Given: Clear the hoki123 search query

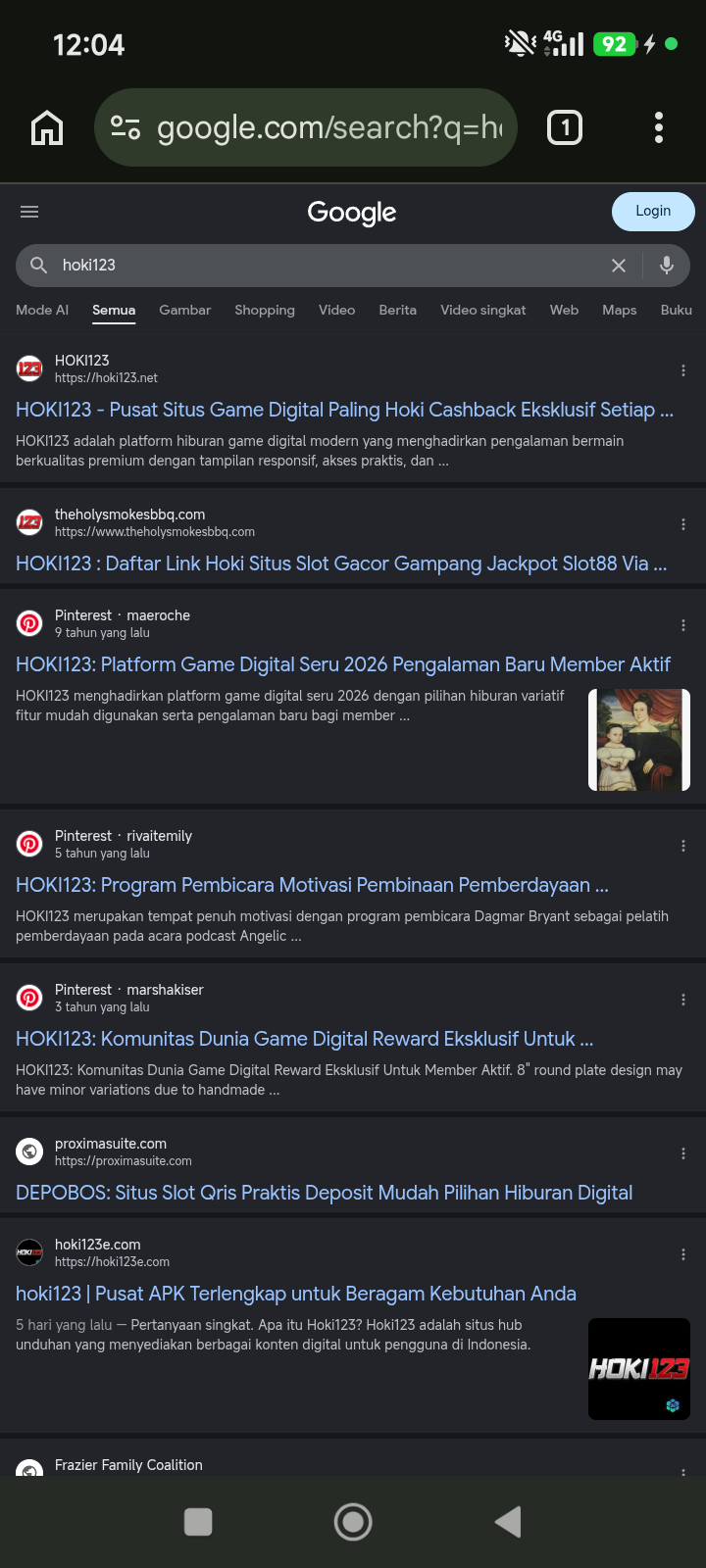Looking at the screenshot, I should click(619, 266).
